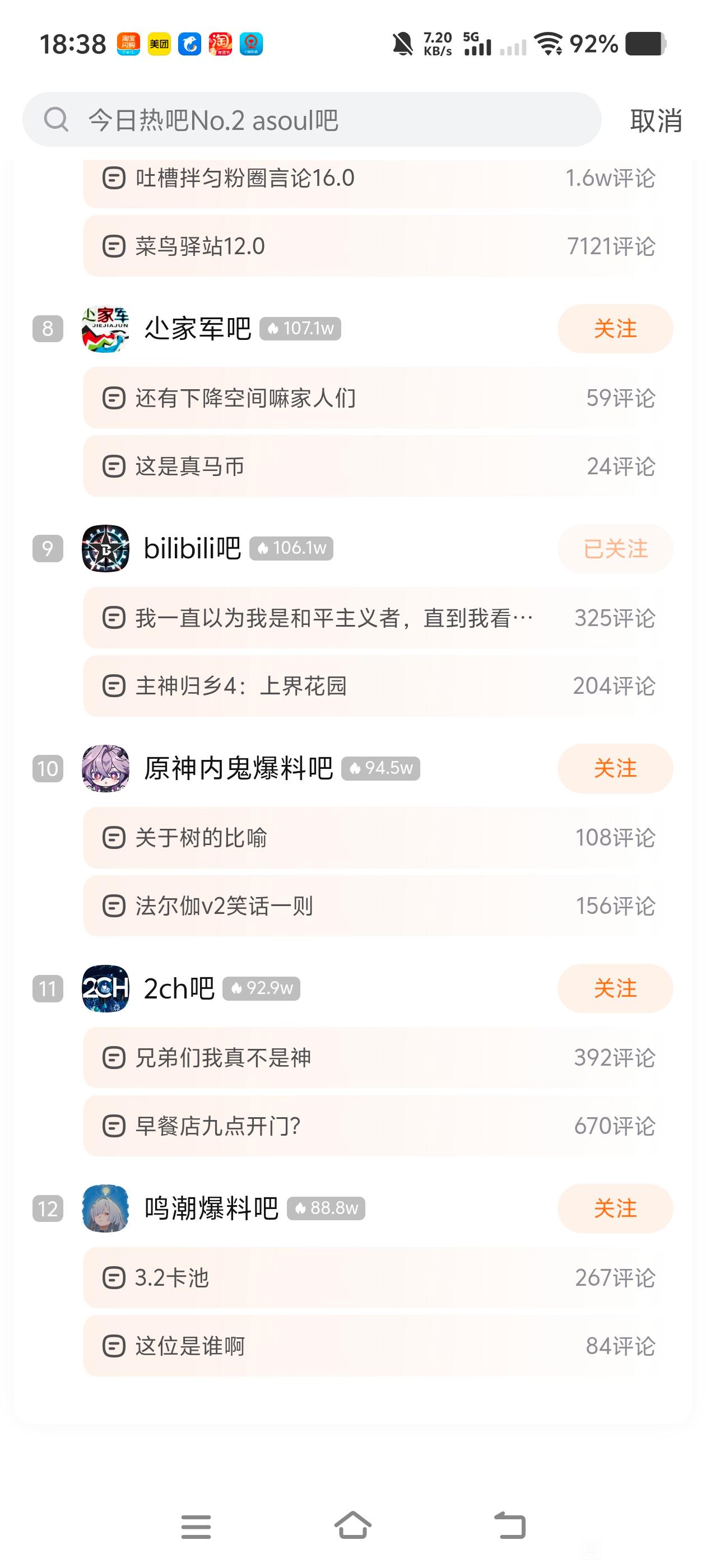Tap the system back button
The width and height of the screenshot is (706, 1568).
[510, 1526]
